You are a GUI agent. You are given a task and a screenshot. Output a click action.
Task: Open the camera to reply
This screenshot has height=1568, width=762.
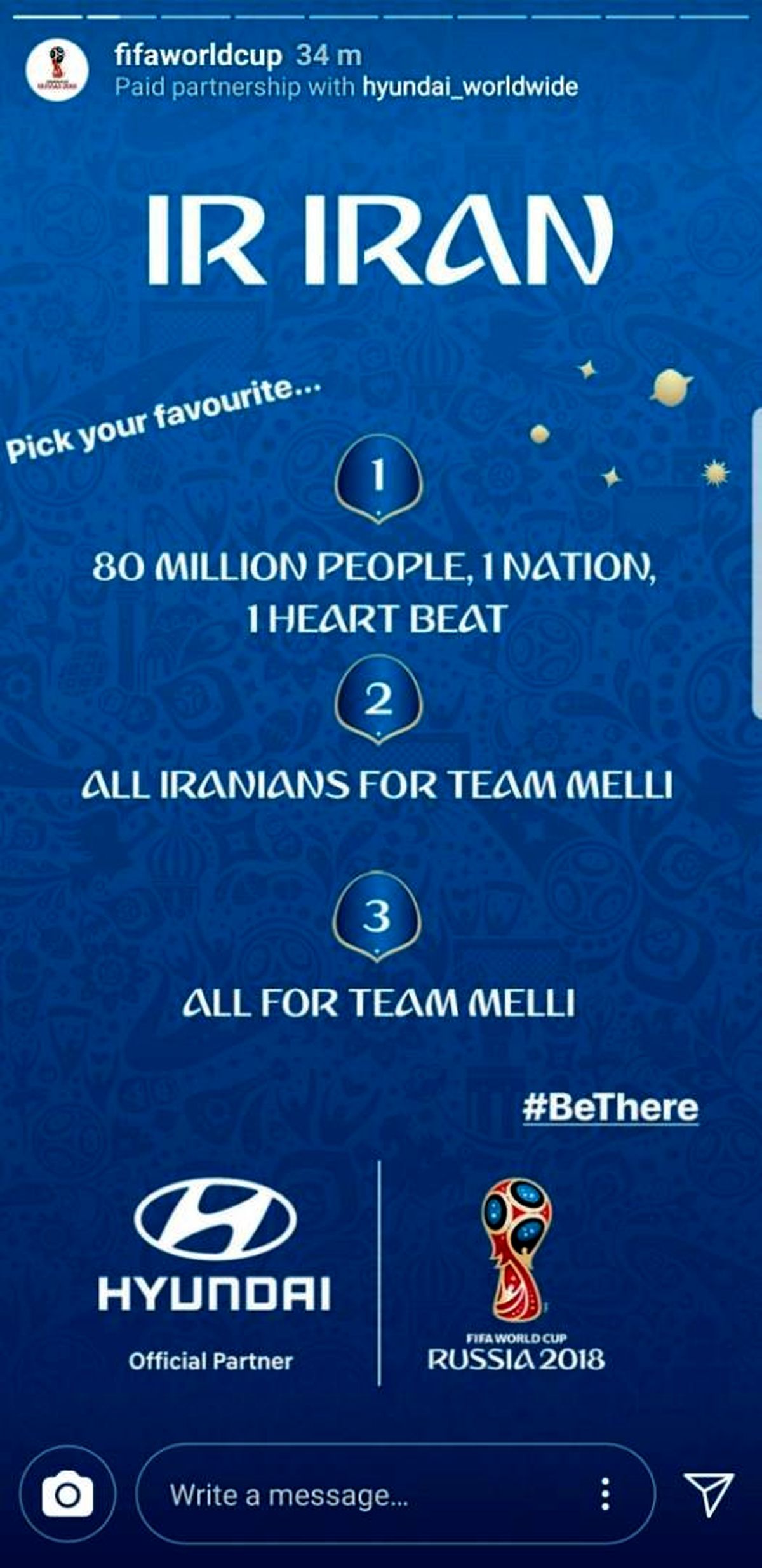coord(67,1494)
